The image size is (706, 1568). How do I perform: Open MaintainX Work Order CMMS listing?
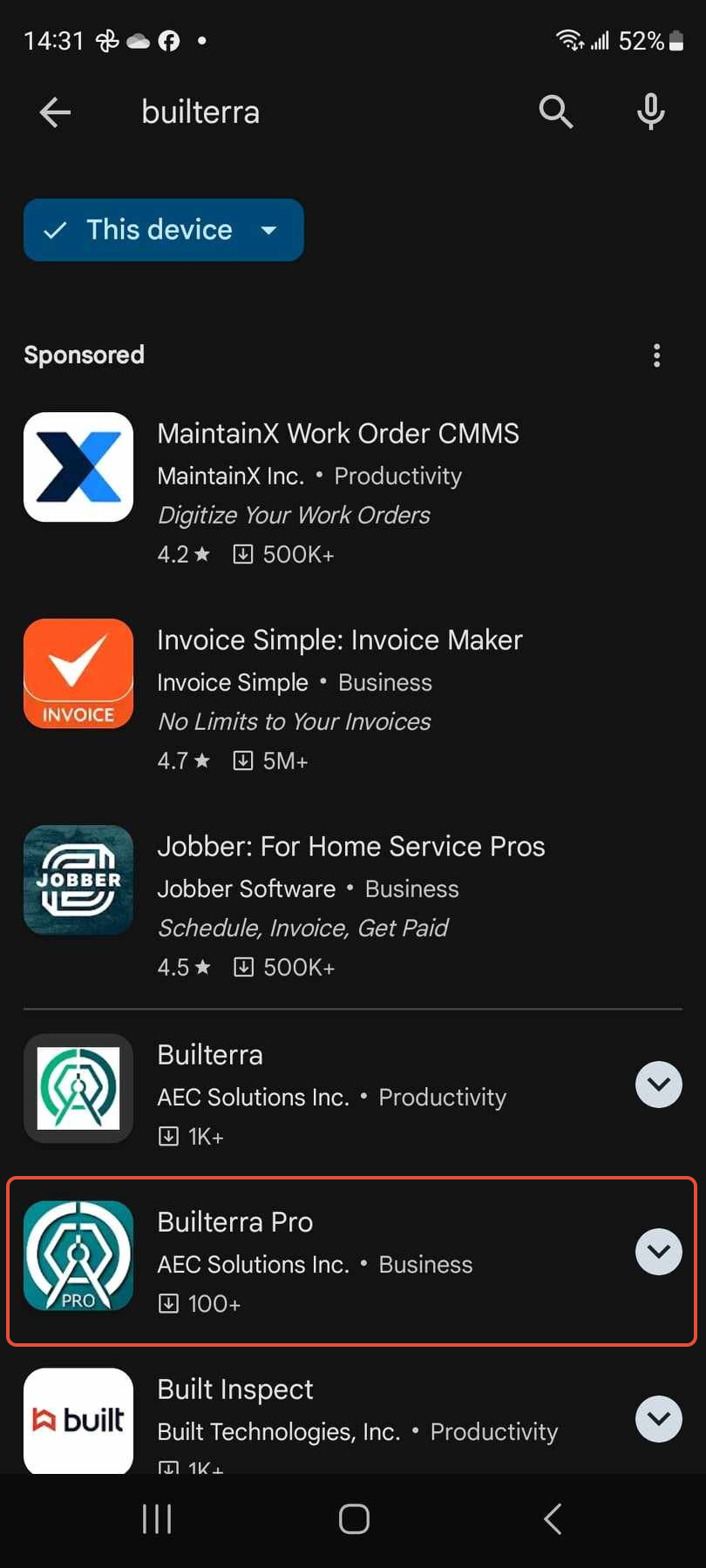(353, 493)
